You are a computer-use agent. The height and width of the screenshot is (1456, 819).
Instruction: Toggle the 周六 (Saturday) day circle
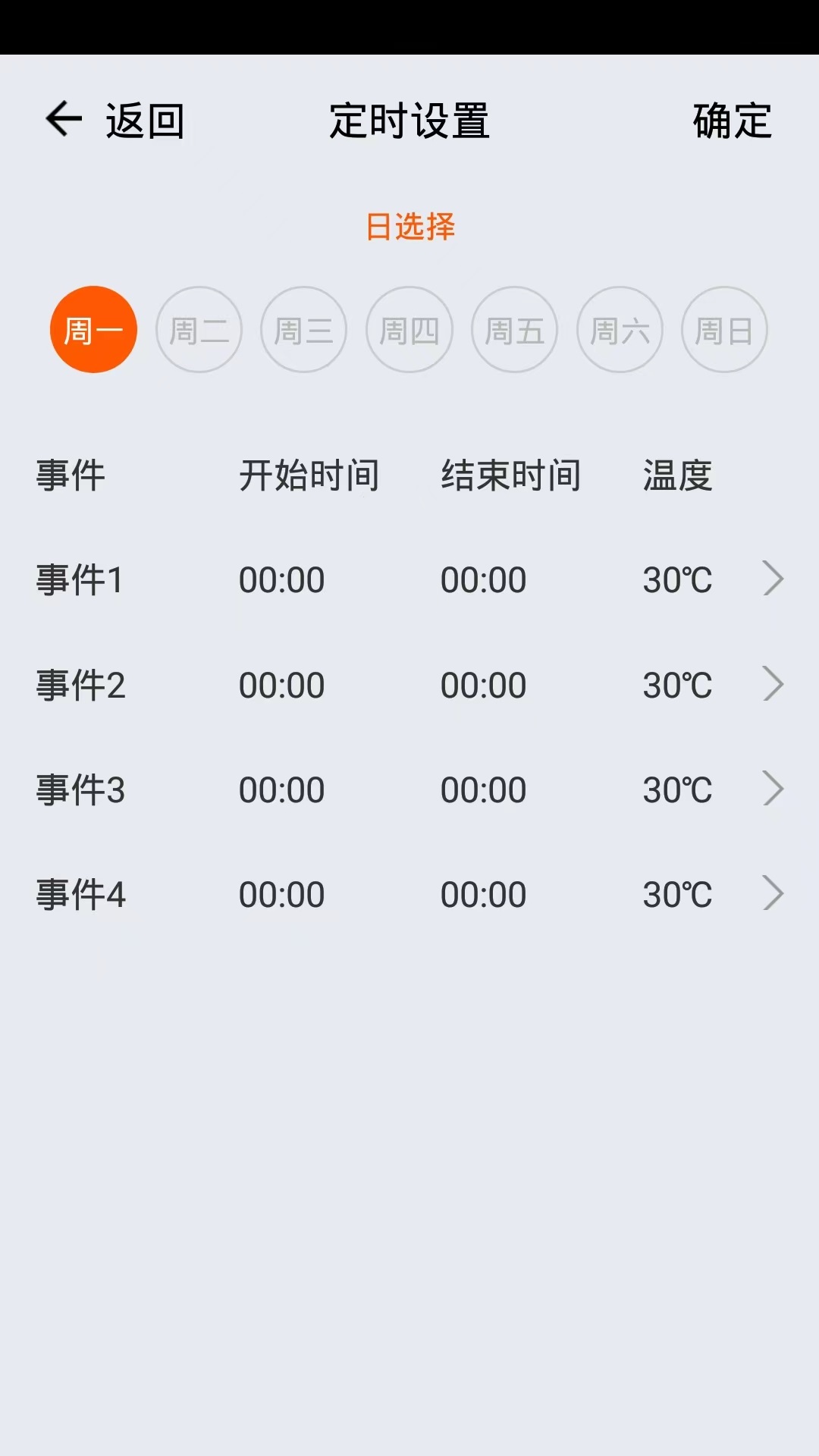tap(620, 329)
